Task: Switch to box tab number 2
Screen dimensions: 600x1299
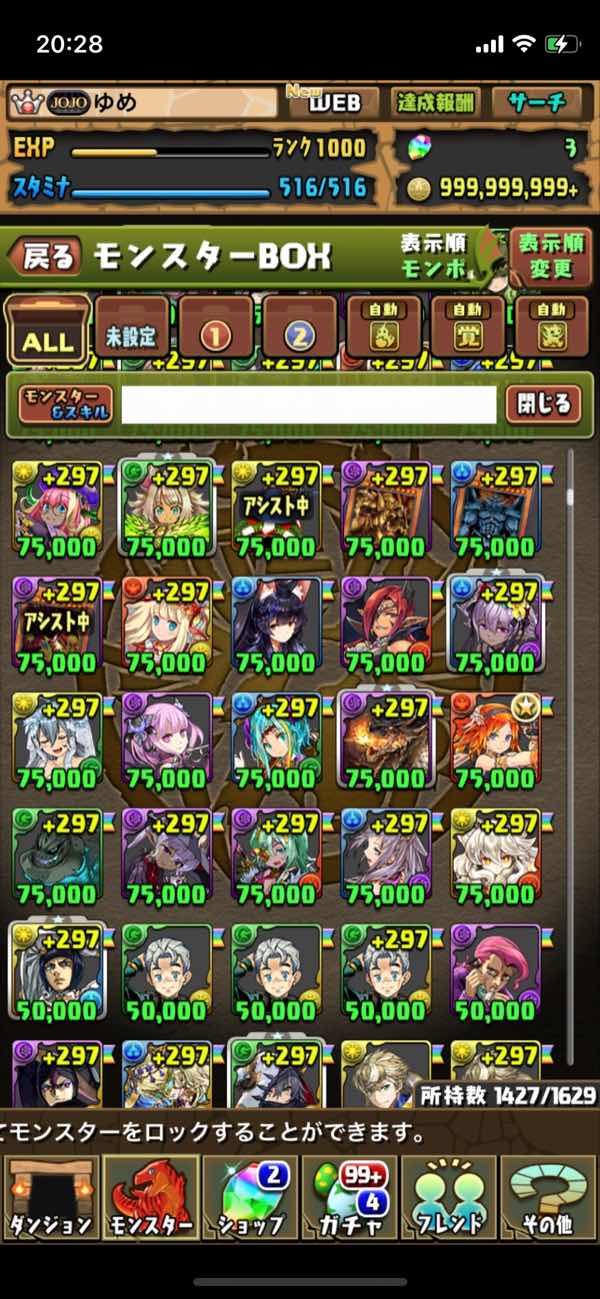Action: (x=300, y=331)
